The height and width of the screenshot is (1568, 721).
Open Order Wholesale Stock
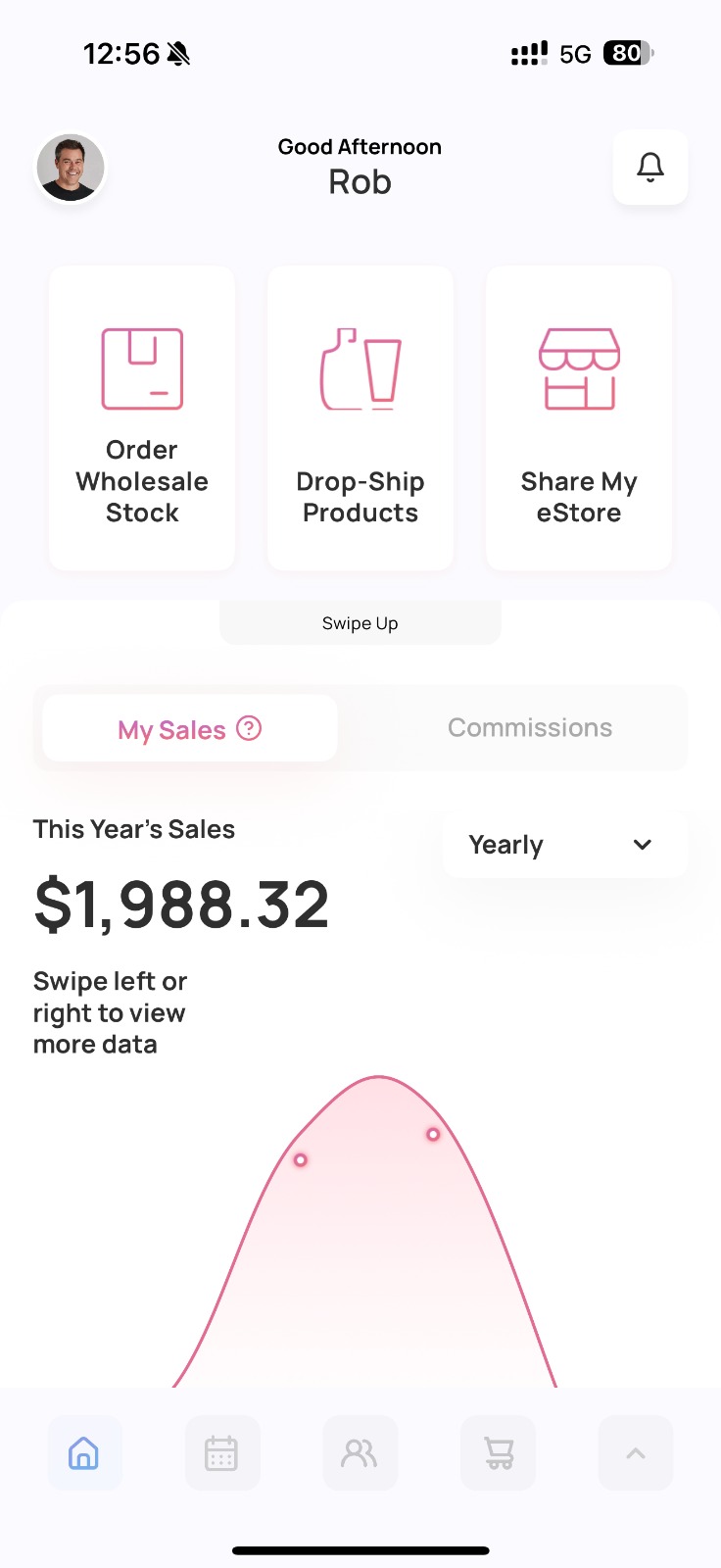click(x=142, y=418)
